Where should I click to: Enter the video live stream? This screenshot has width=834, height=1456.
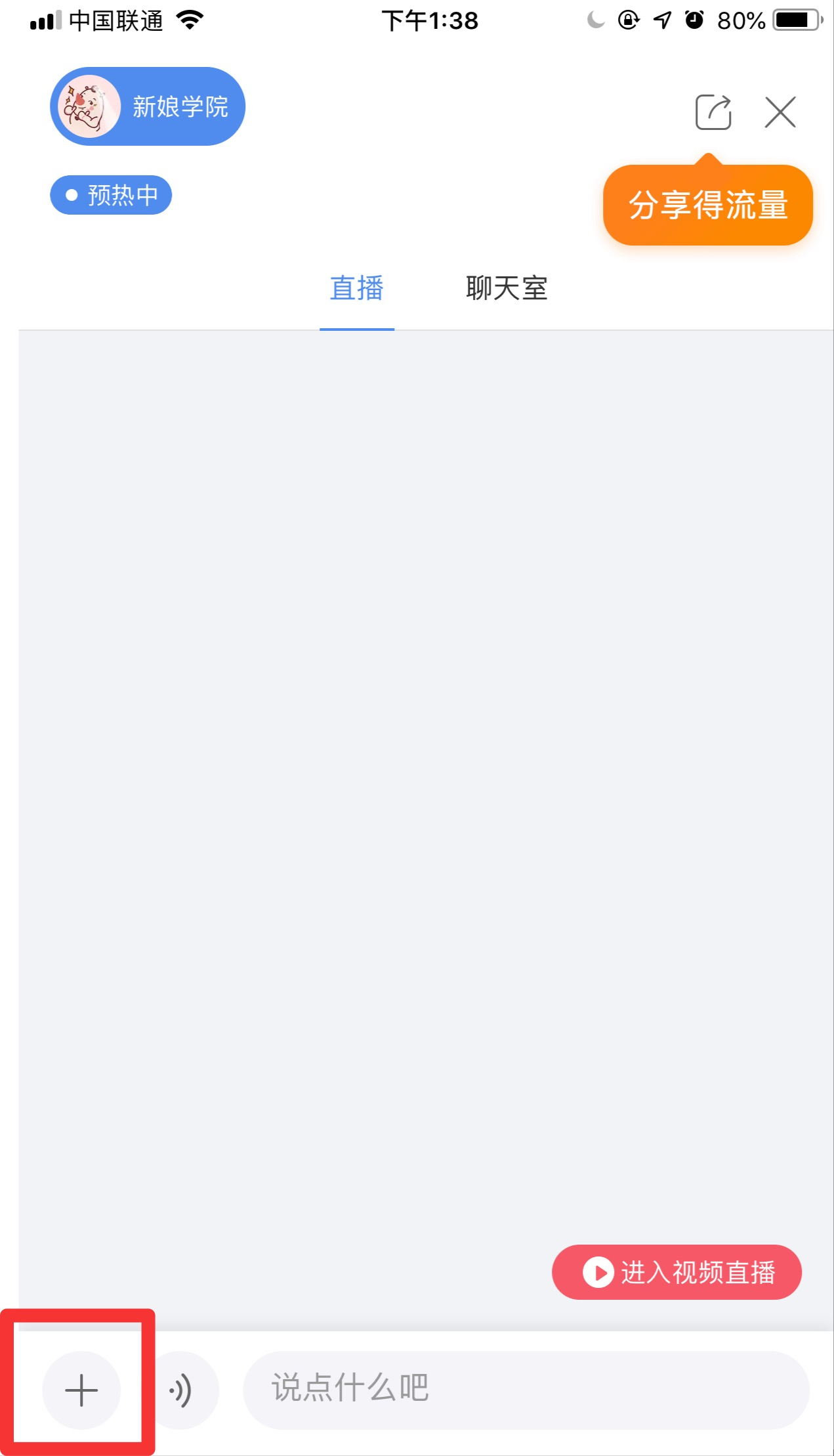pyautogui.click(x=677, y=1272)
